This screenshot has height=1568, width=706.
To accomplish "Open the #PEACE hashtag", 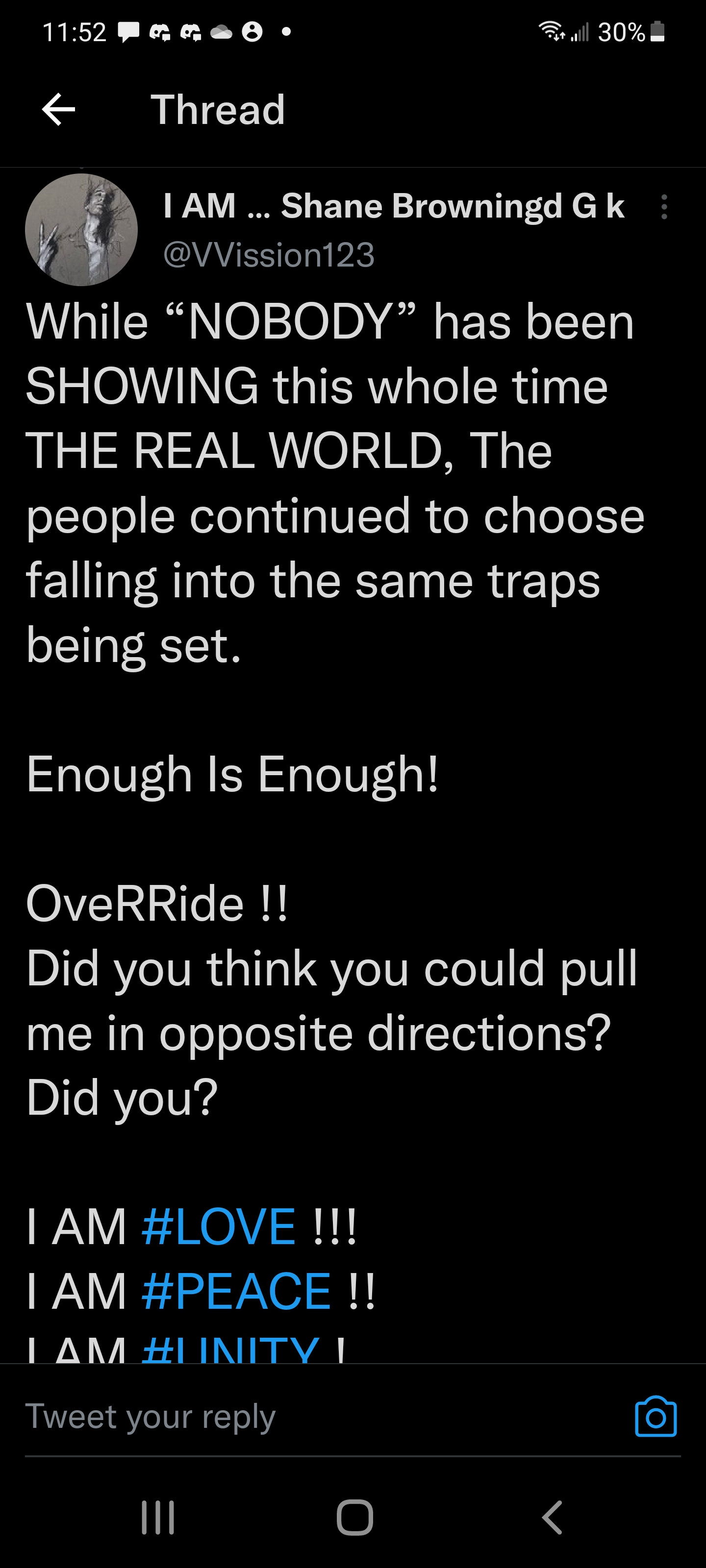I will click(x=236, y=1291).
